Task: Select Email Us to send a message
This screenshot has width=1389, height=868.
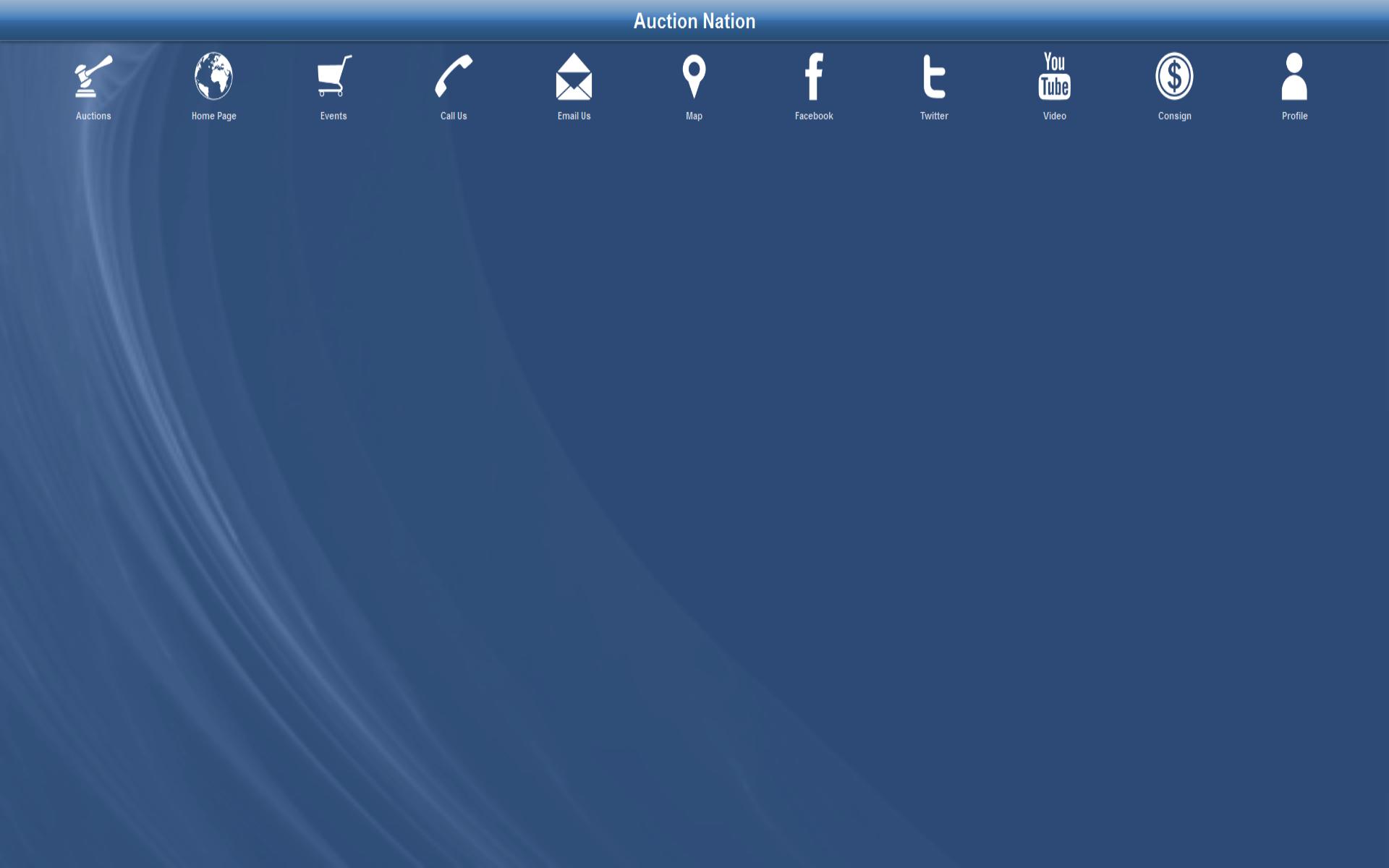Action: pyautogui.click(x=574, y=85)
